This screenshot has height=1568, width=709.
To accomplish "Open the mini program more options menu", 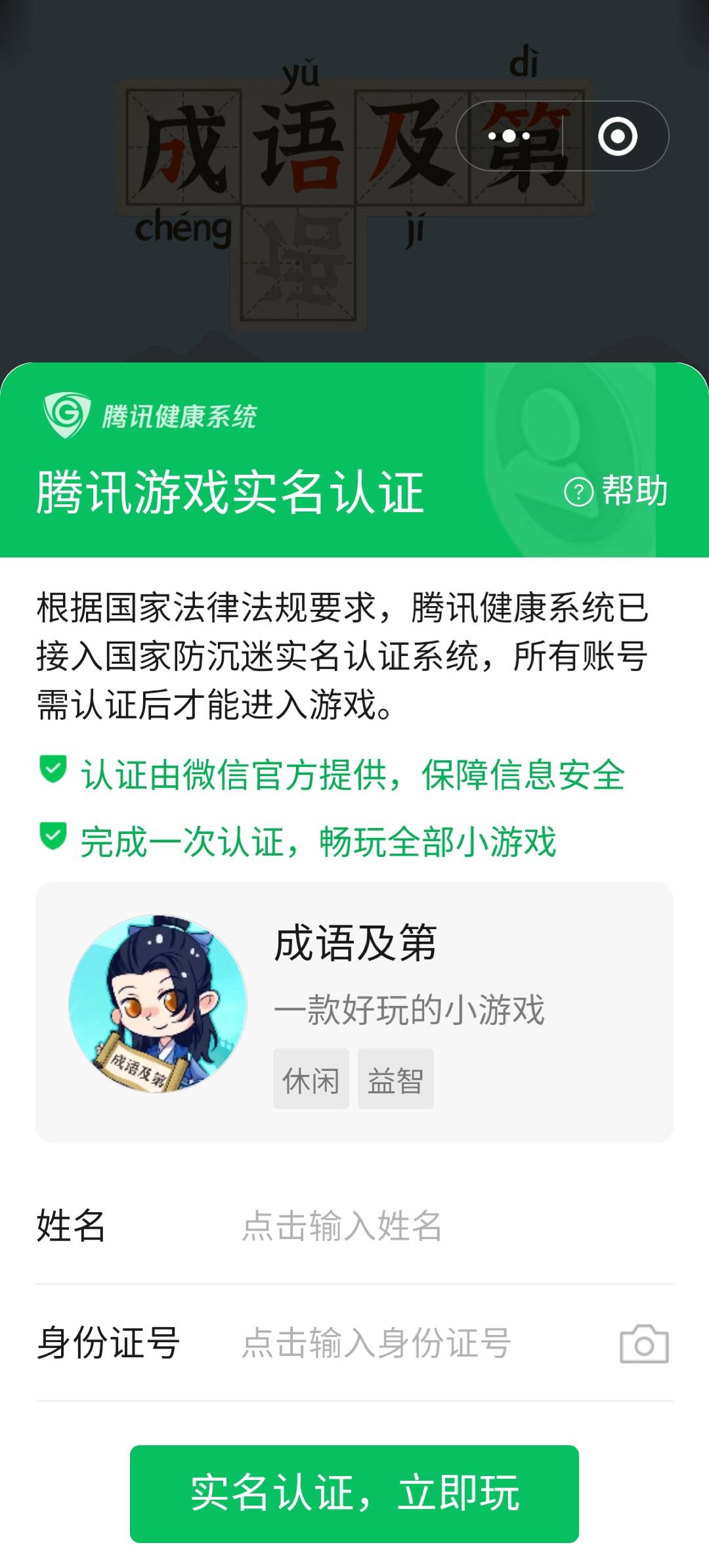I will click(x=509, y=137).
